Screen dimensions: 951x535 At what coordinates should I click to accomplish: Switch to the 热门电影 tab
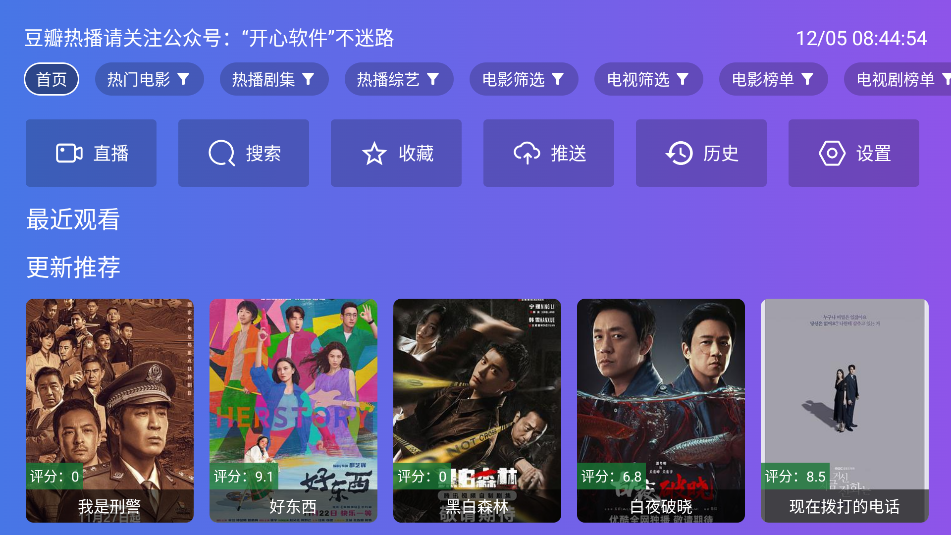click(149, 80)
